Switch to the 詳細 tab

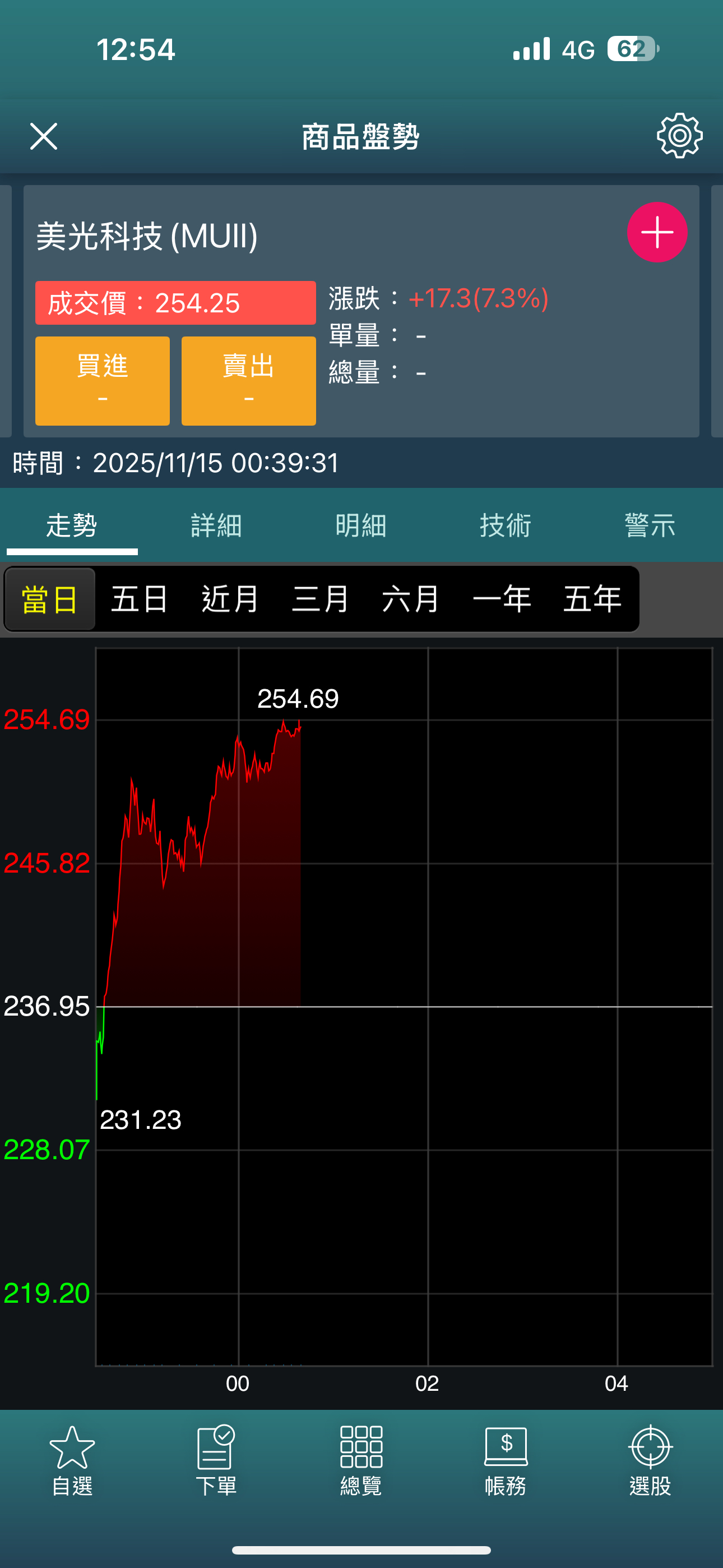pyautogui.click(x=216, y=525)
